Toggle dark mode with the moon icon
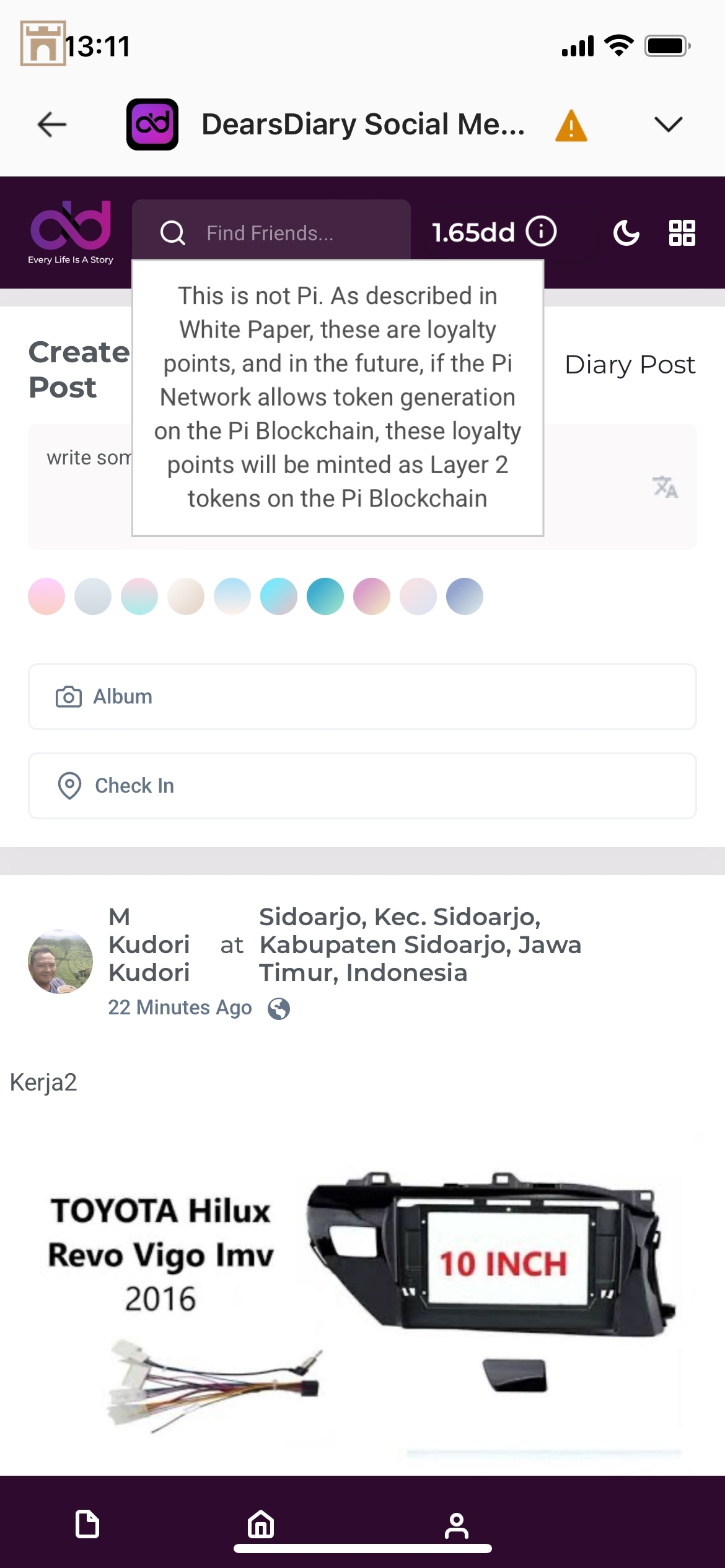Image resolution: width=725 pixels, height=1568 pixels. point(626,233)
